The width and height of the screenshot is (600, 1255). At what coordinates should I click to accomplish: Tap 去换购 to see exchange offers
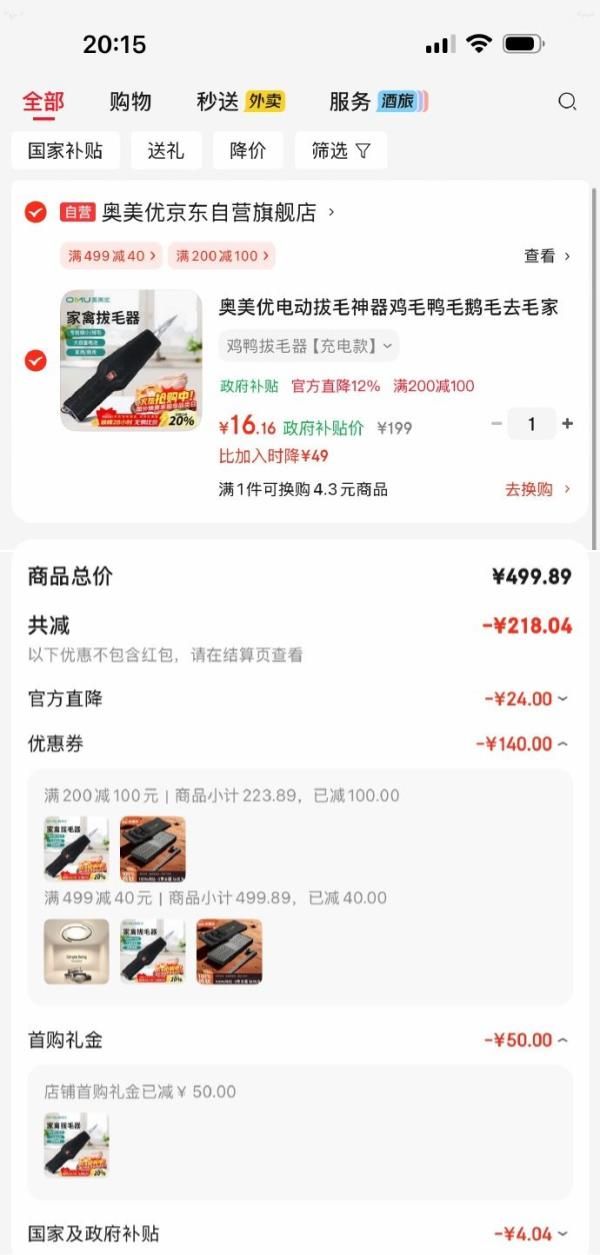pyautogui.click(x=537, y=489)
